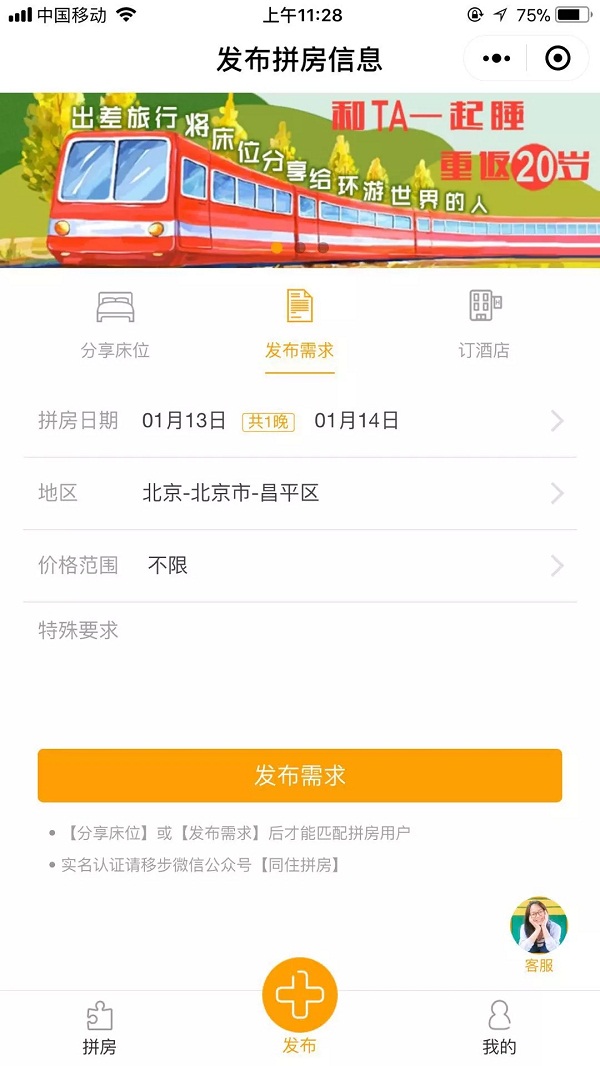Open the 我的 profile tab
This screenshot has height=1066, width=600.
tap(499, 1029)
